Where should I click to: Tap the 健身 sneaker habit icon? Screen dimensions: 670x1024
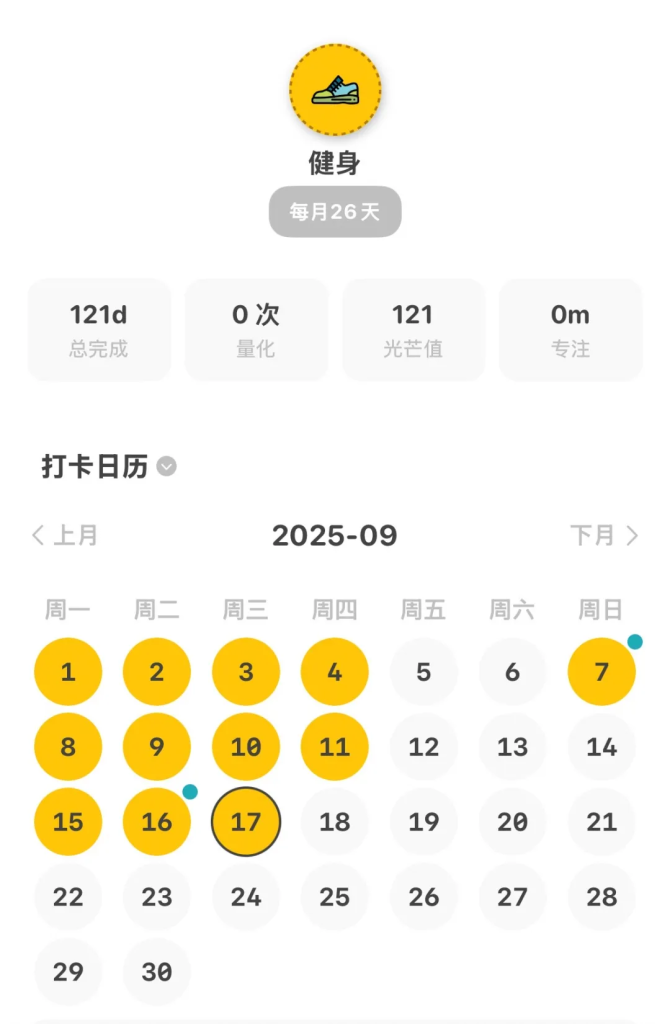click(335, 90)
